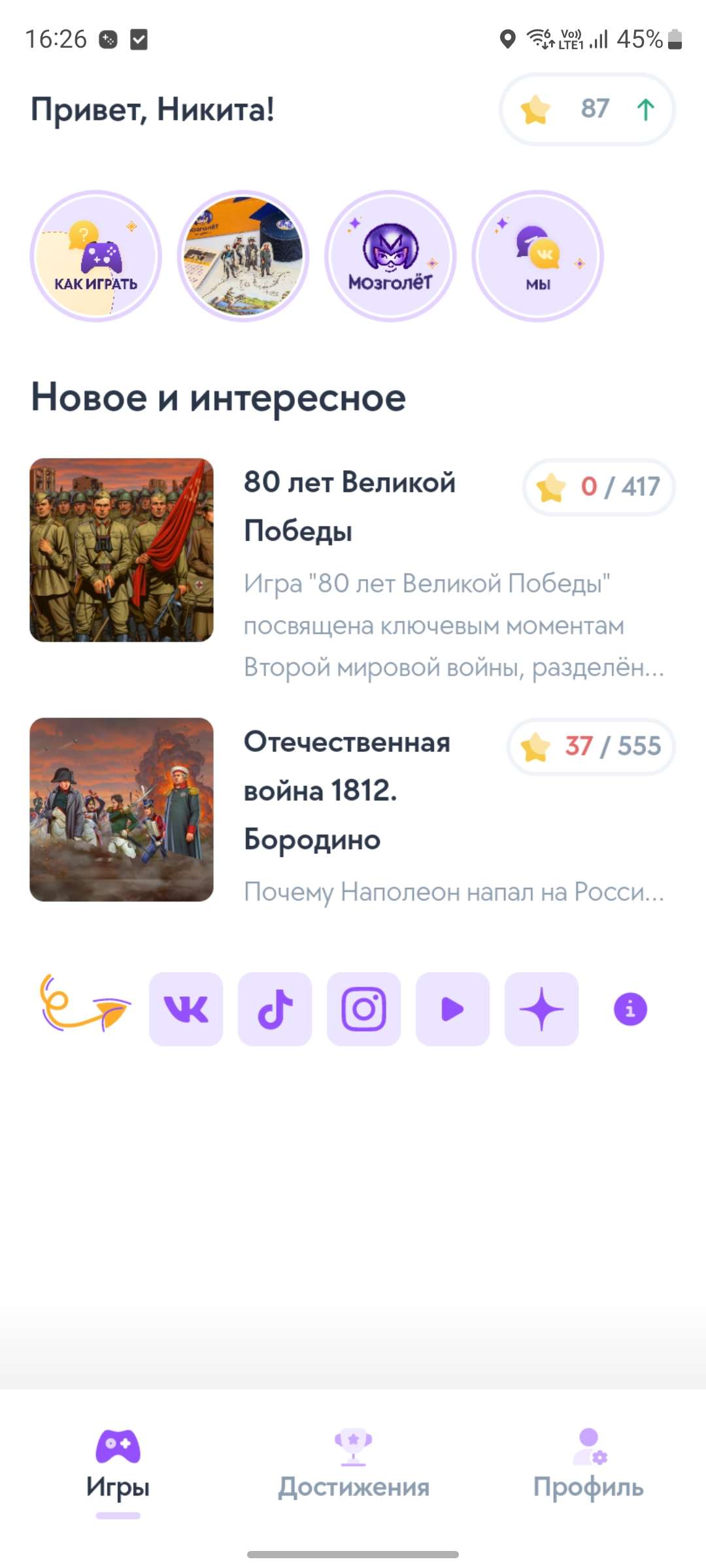Open the video play link icon
The height and width of the screenshot is (1568, 706).
tap(452, 1009)
